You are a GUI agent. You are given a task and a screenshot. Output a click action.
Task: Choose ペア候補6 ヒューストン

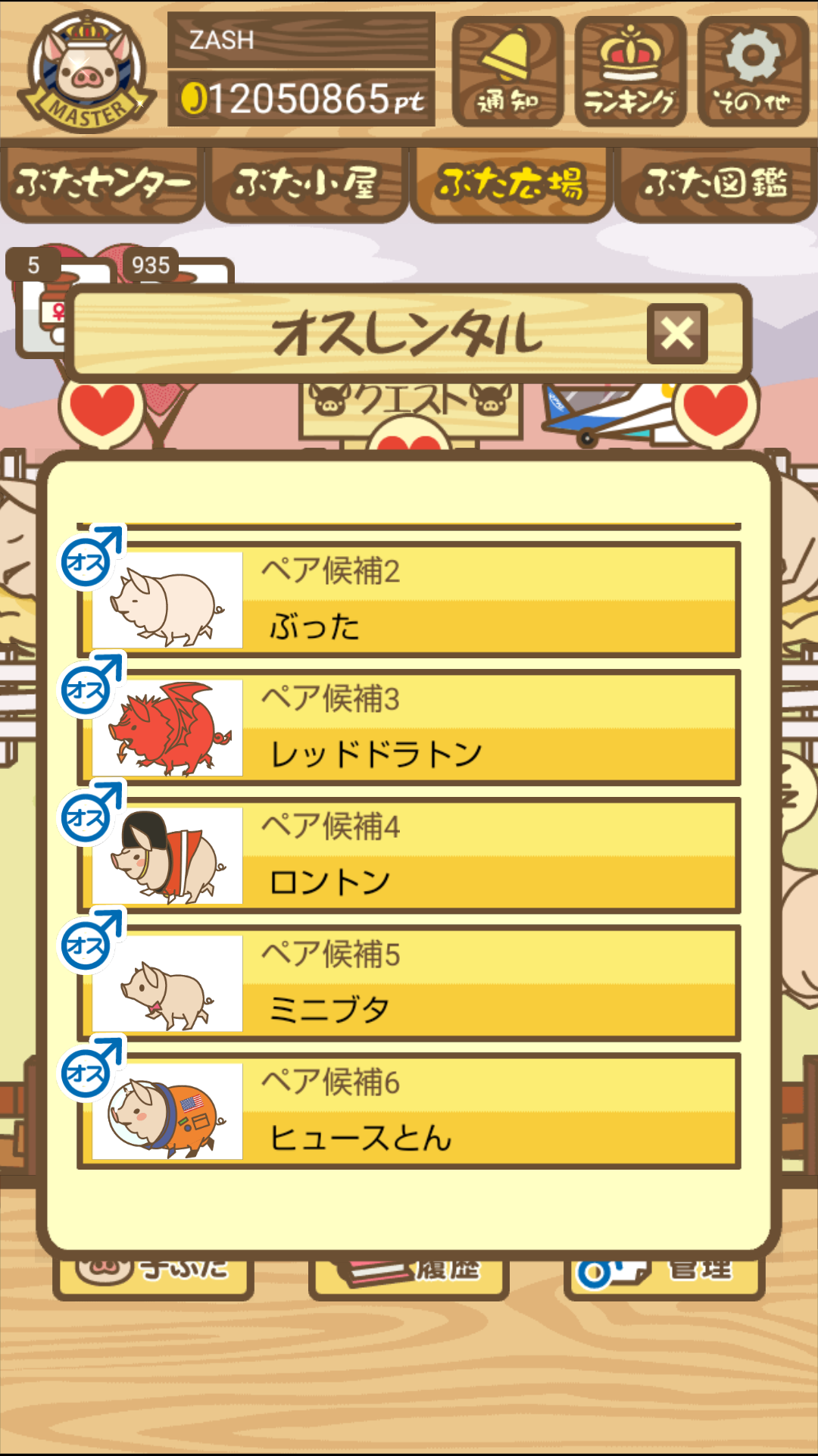coord(409,1111)
